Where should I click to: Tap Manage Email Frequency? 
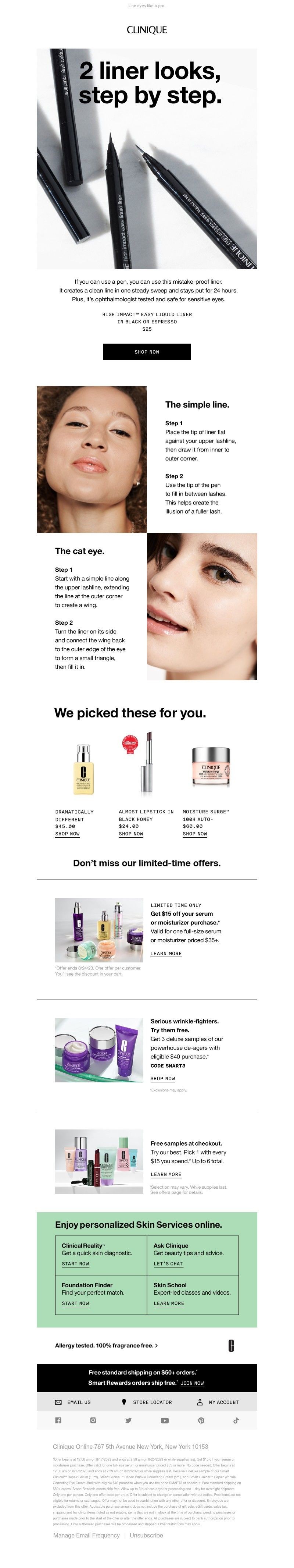86,1536
